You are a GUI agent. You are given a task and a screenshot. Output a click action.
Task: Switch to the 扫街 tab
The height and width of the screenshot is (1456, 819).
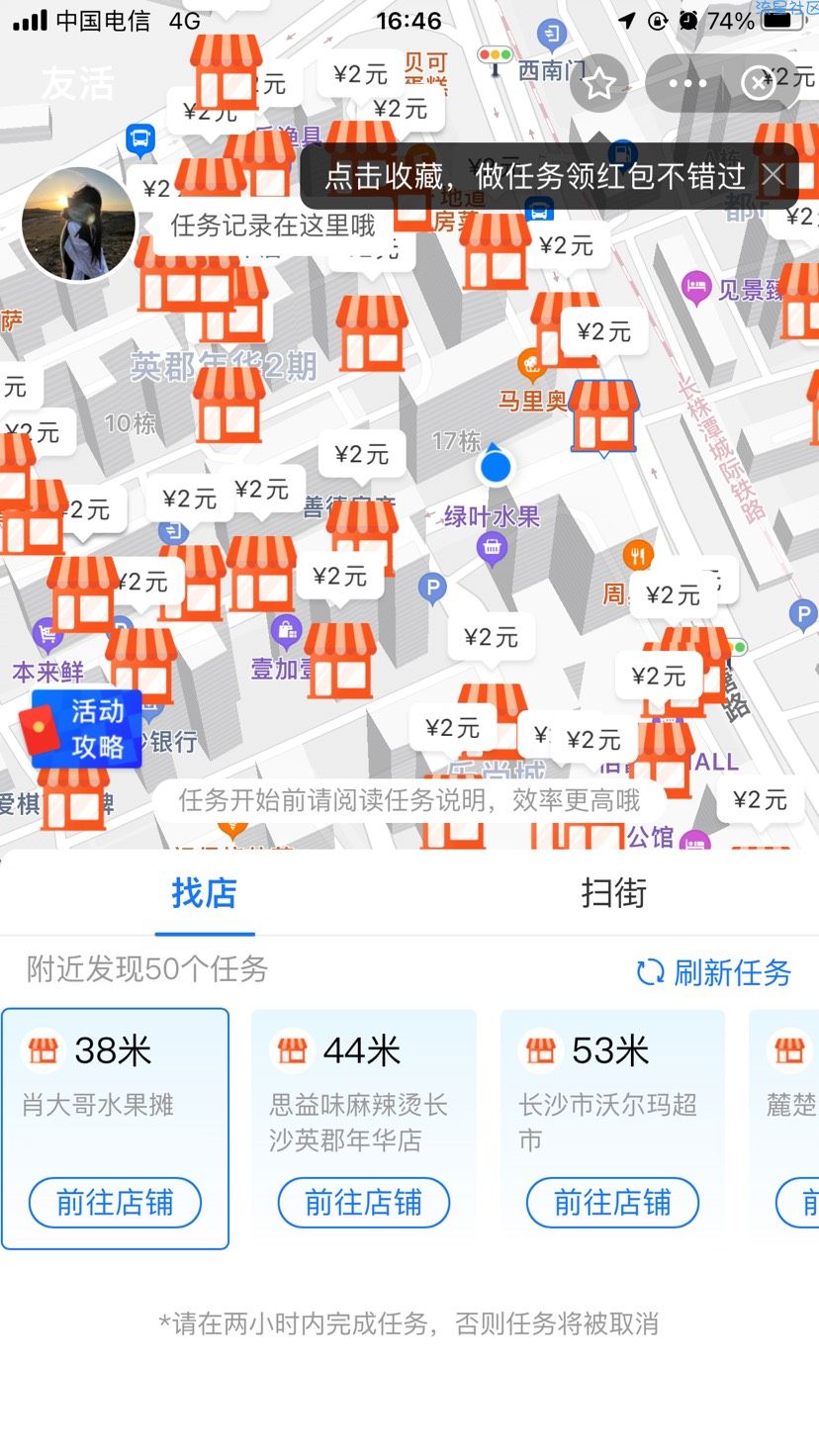pos(613,893)
